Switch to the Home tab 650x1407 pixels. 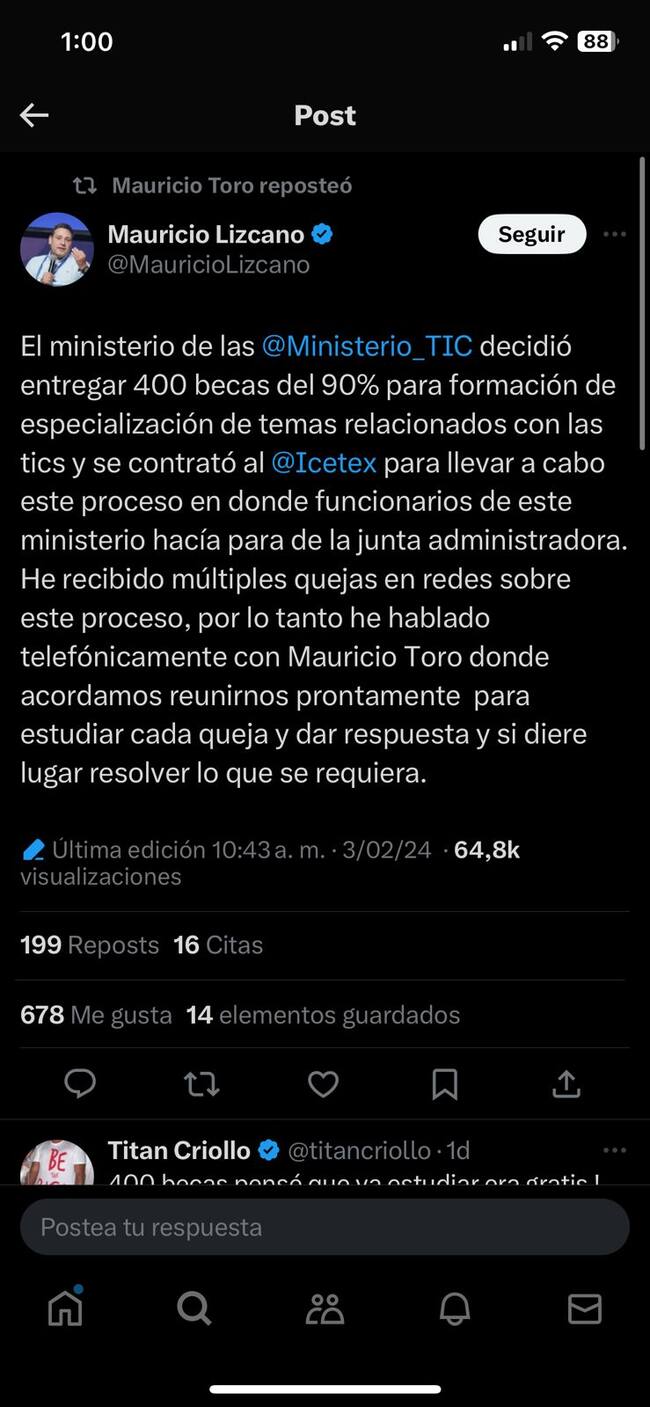coord(65,1307)
